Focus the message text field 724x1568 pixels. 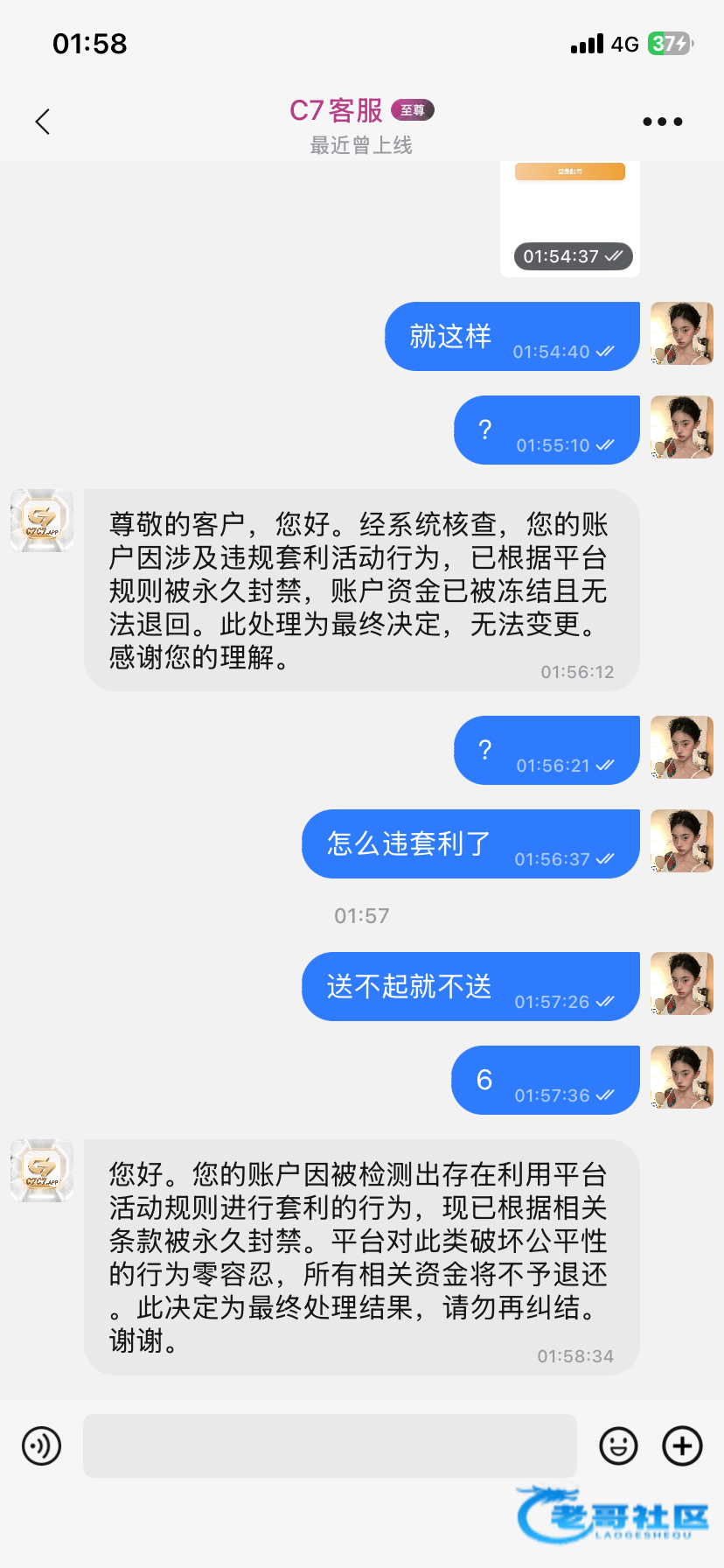tap(330, 1445)
